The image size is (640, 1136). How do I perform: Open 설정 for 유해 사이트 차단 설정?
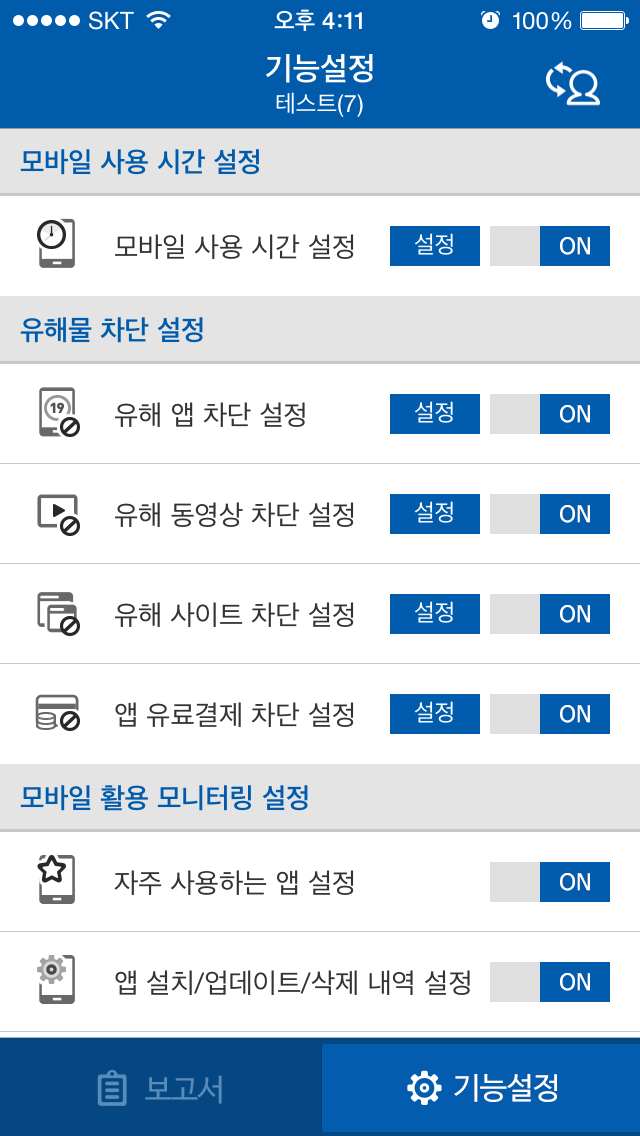click(x=435, y=614)
